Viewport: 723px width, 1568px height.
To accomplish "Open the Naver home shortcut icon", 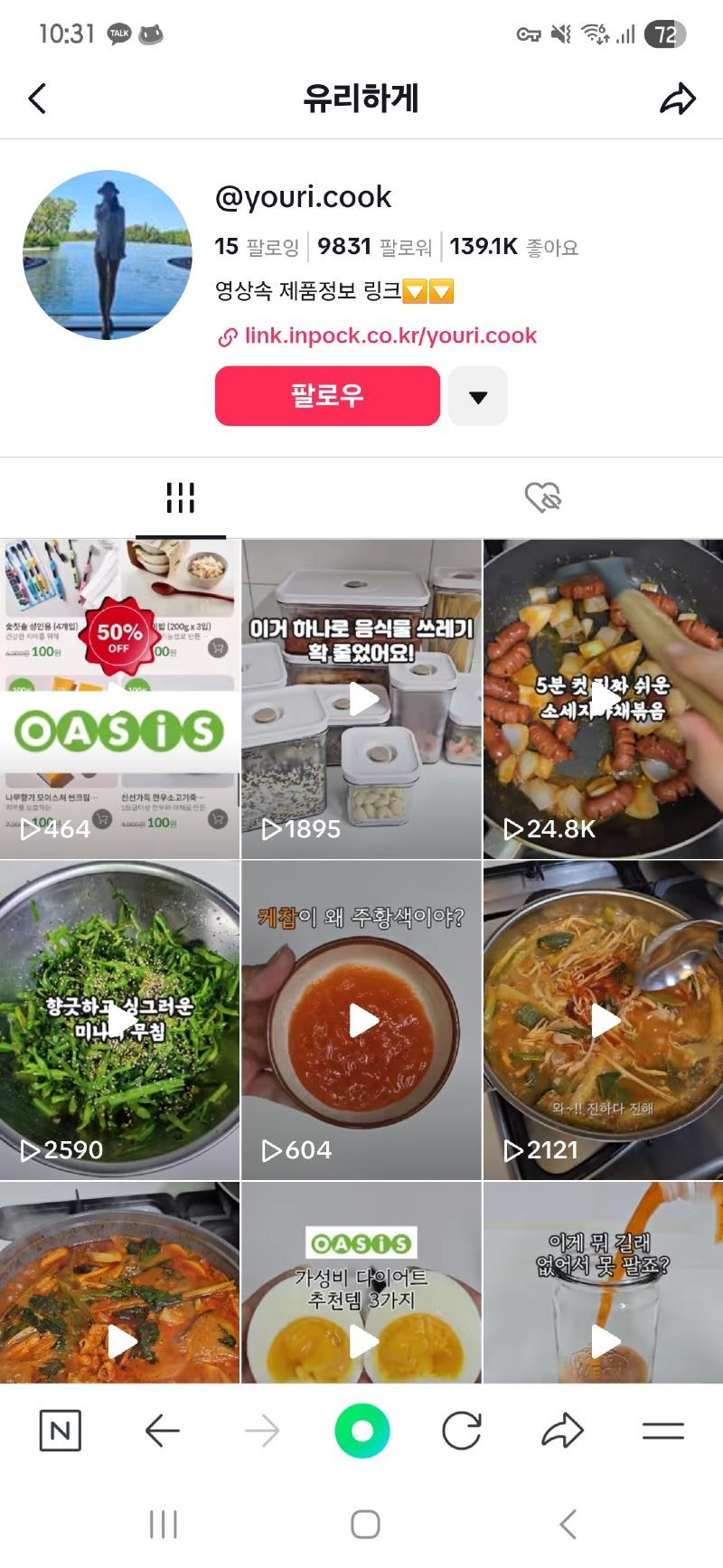I will (x=60, y=1431).
